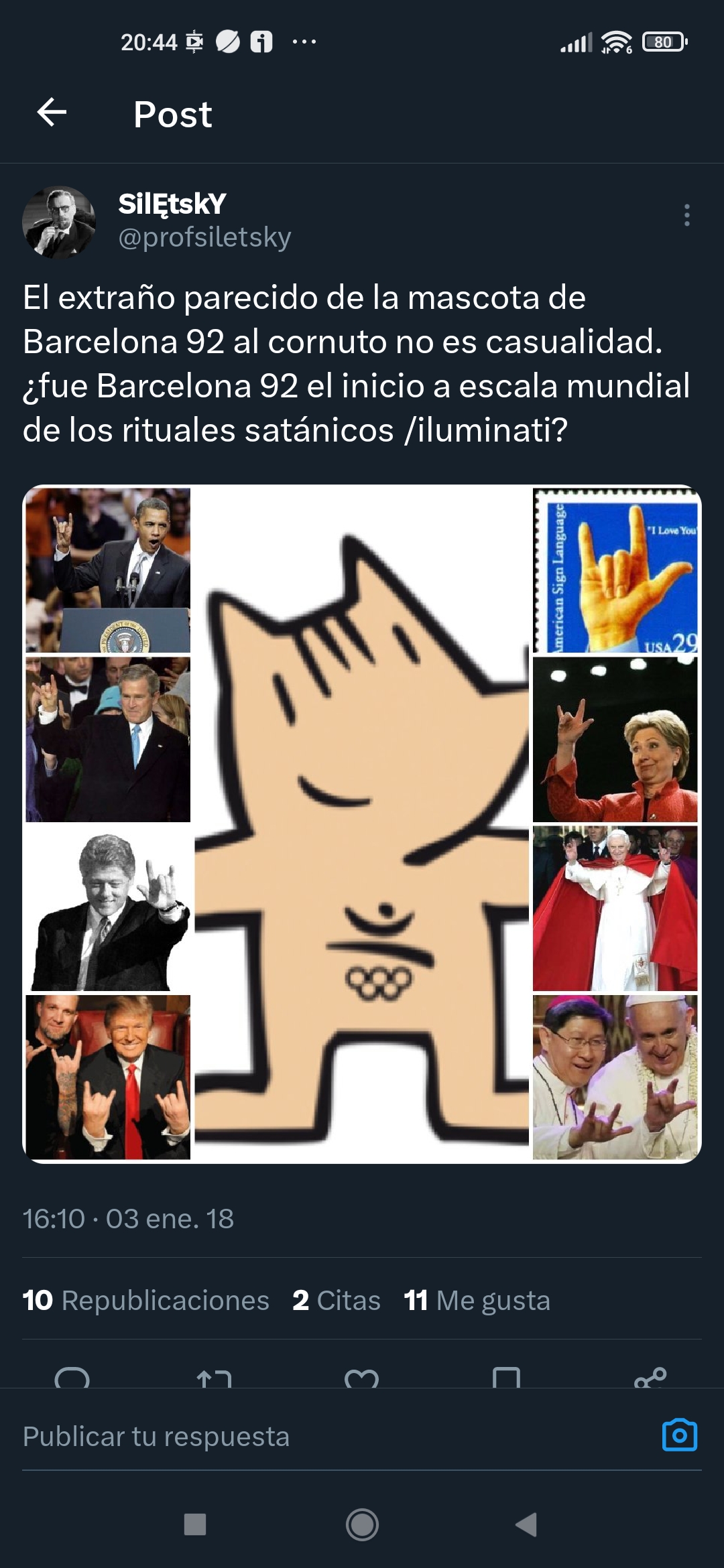724x1568 pixels.
Task: Share this post
Action: tap(650, 1378)
